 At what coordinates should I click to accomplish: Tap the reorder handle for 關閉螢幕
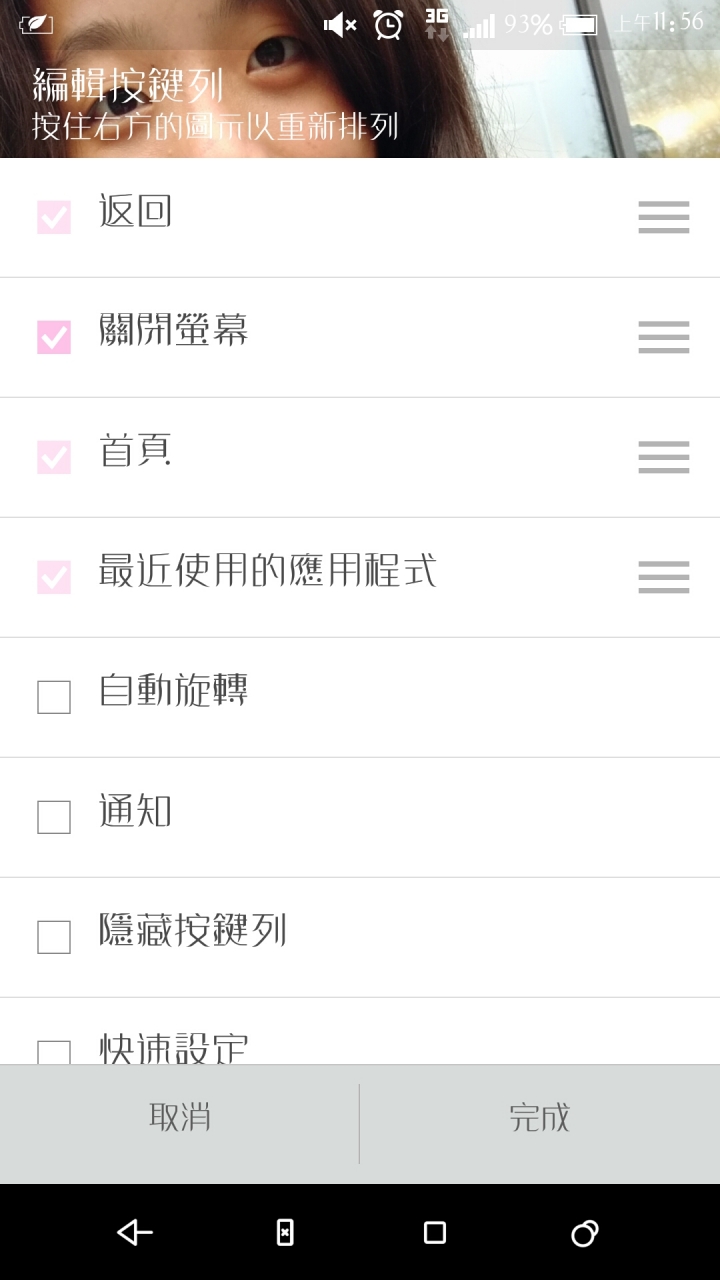[x=664, y=337]
